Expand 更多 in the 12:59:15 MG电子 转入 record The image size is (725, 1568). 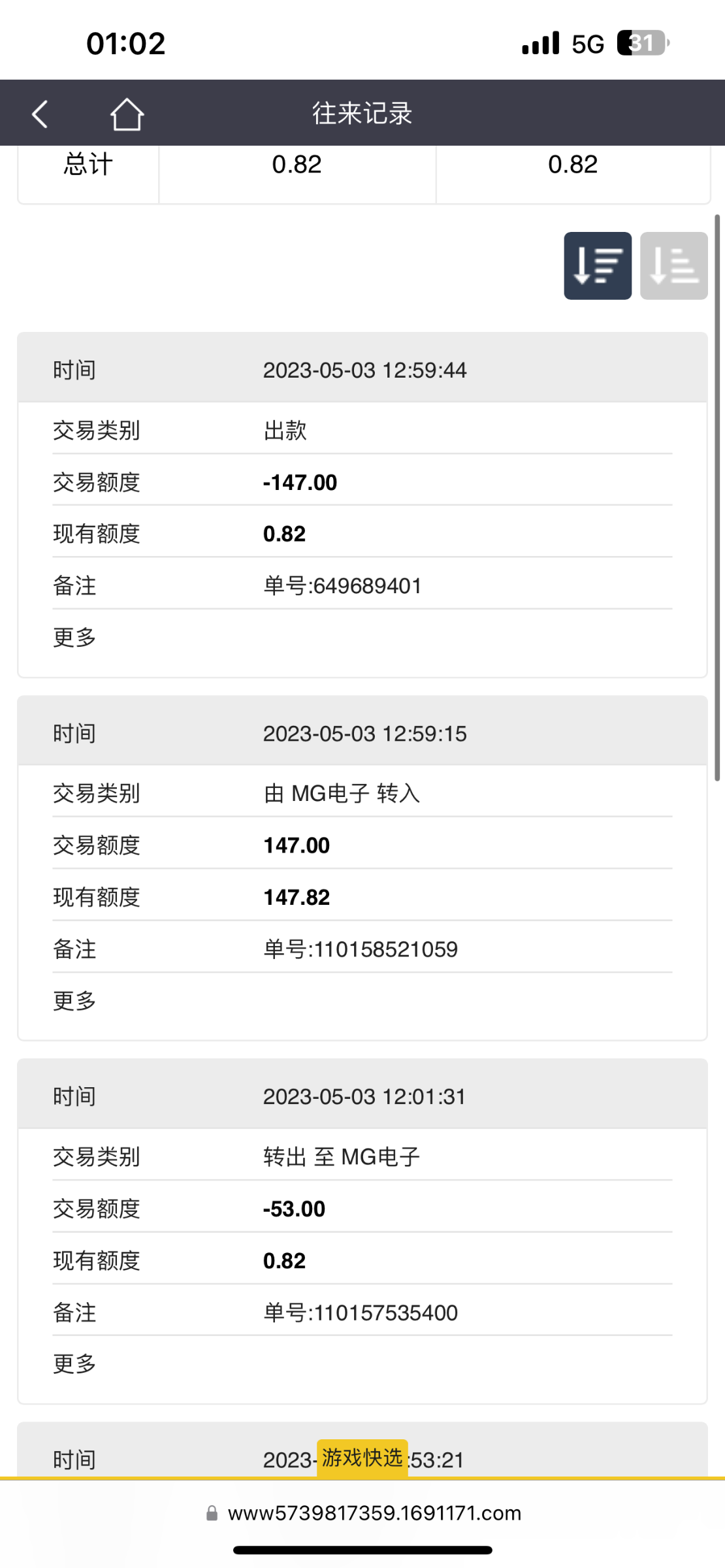click(74, 1000)
